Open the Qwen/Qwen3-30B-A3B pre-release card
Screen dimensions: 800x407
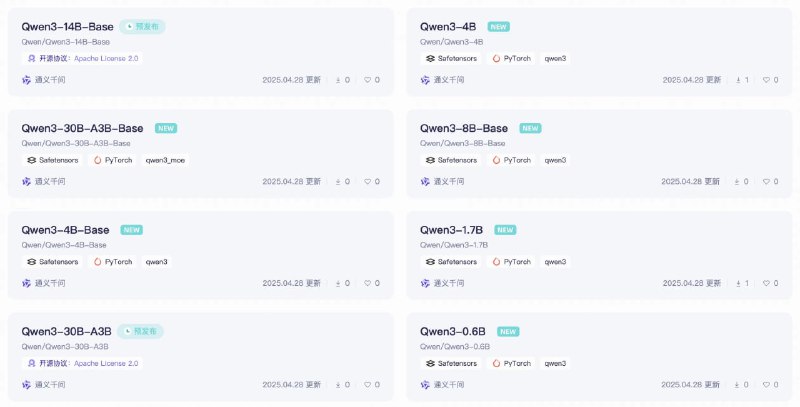pos(65,331)
